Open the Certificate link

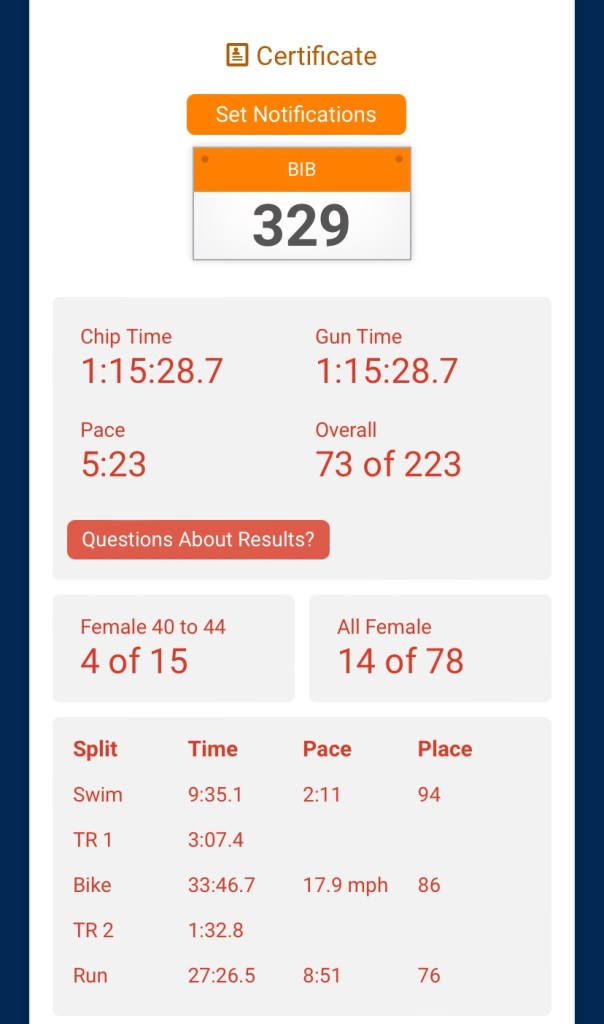(x=302, y=56)
